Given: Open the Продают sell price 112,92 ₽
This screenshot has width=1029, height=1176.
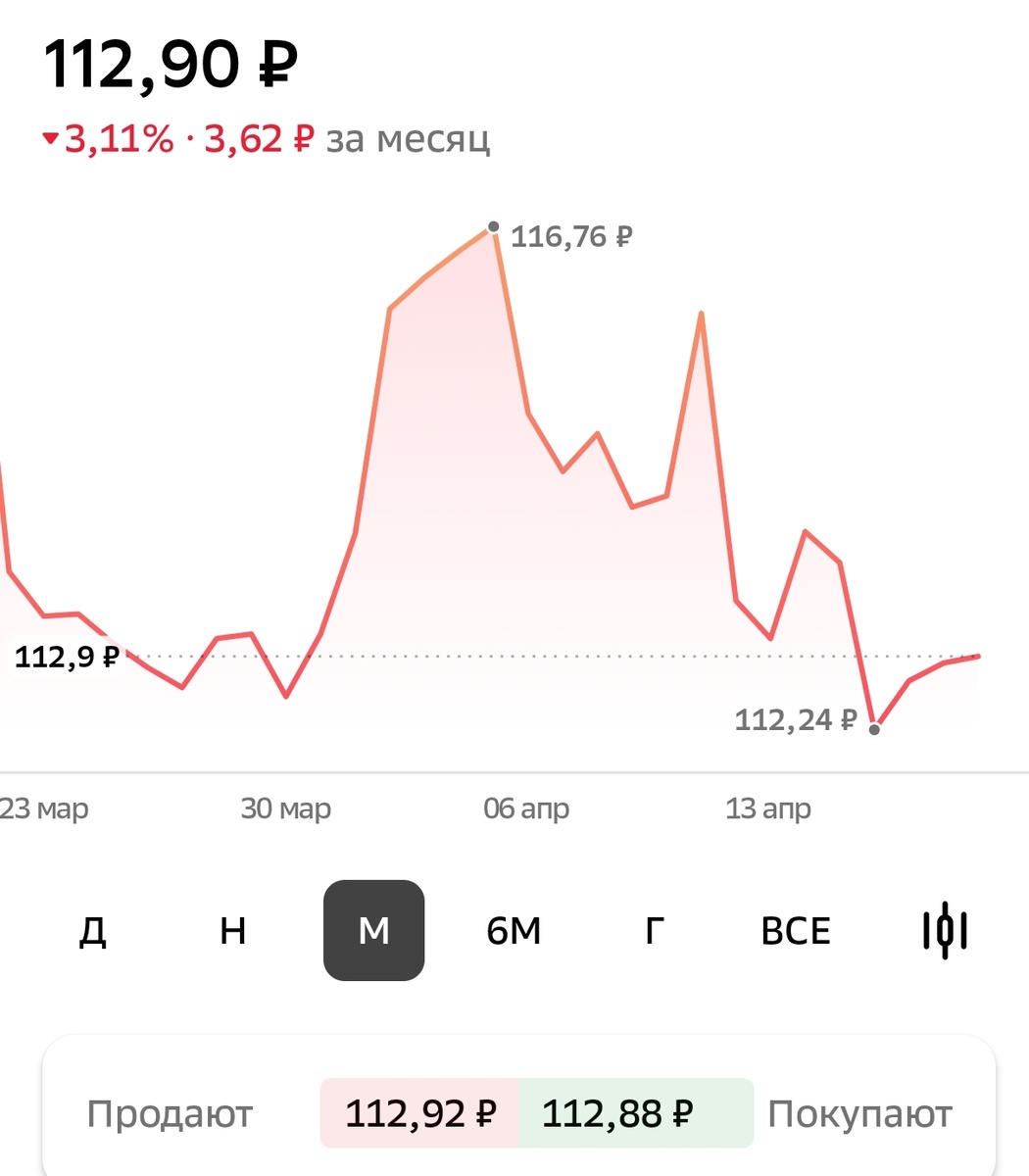Looking at the screenshot, I should (x=420, y=1113).
